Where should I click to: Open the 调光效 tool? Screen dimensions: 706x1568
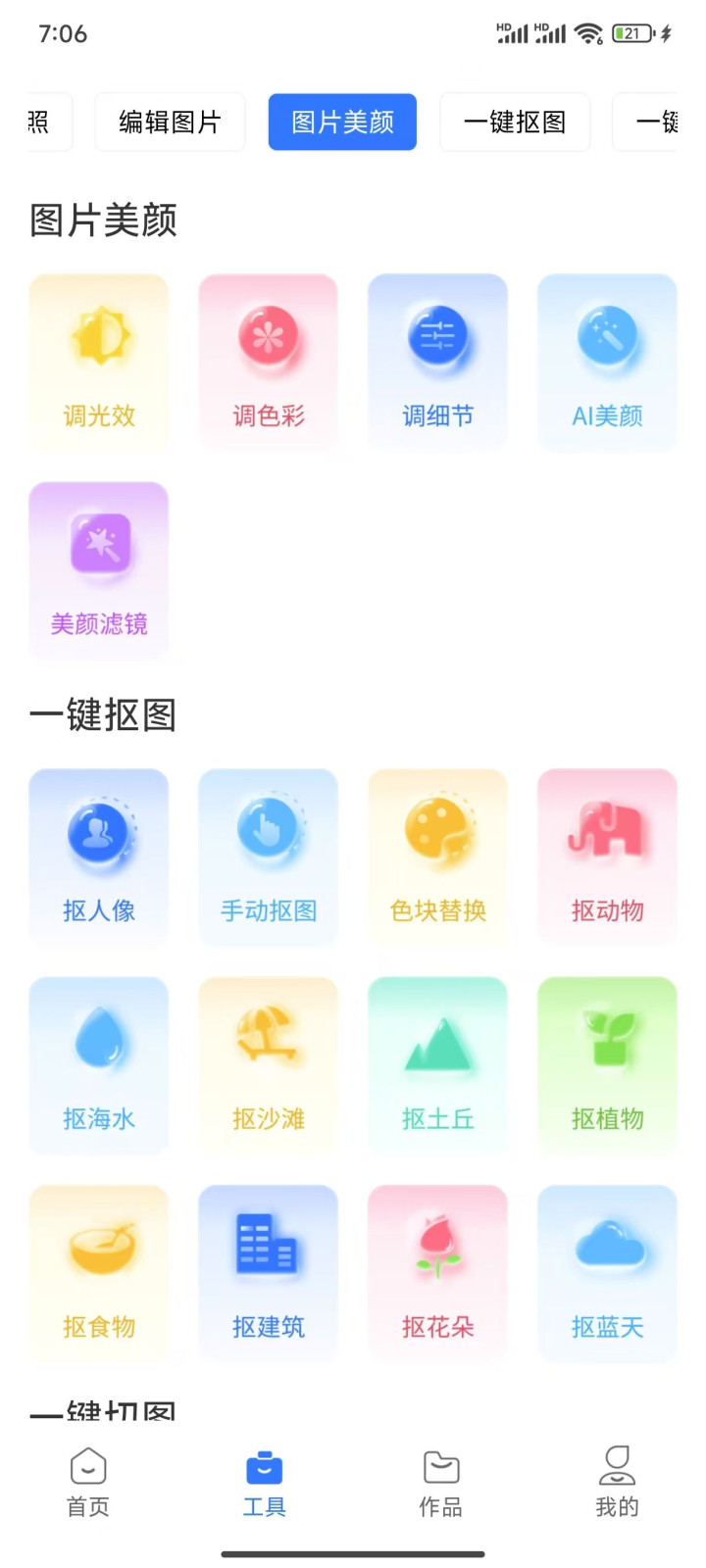[99, 363]
